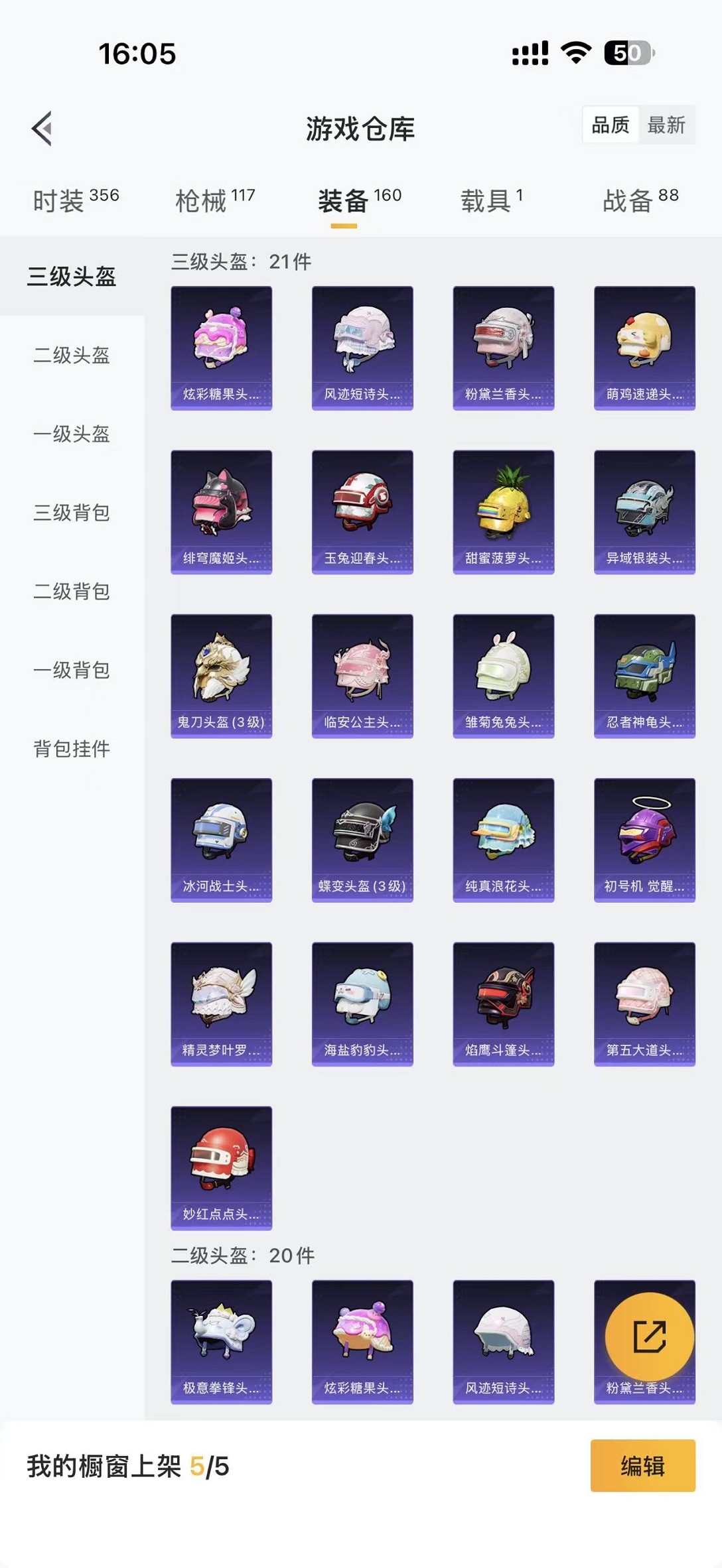Screen dimensions: 722x1568
Task: Select the 一级背包 category
Action: [72, 670]
